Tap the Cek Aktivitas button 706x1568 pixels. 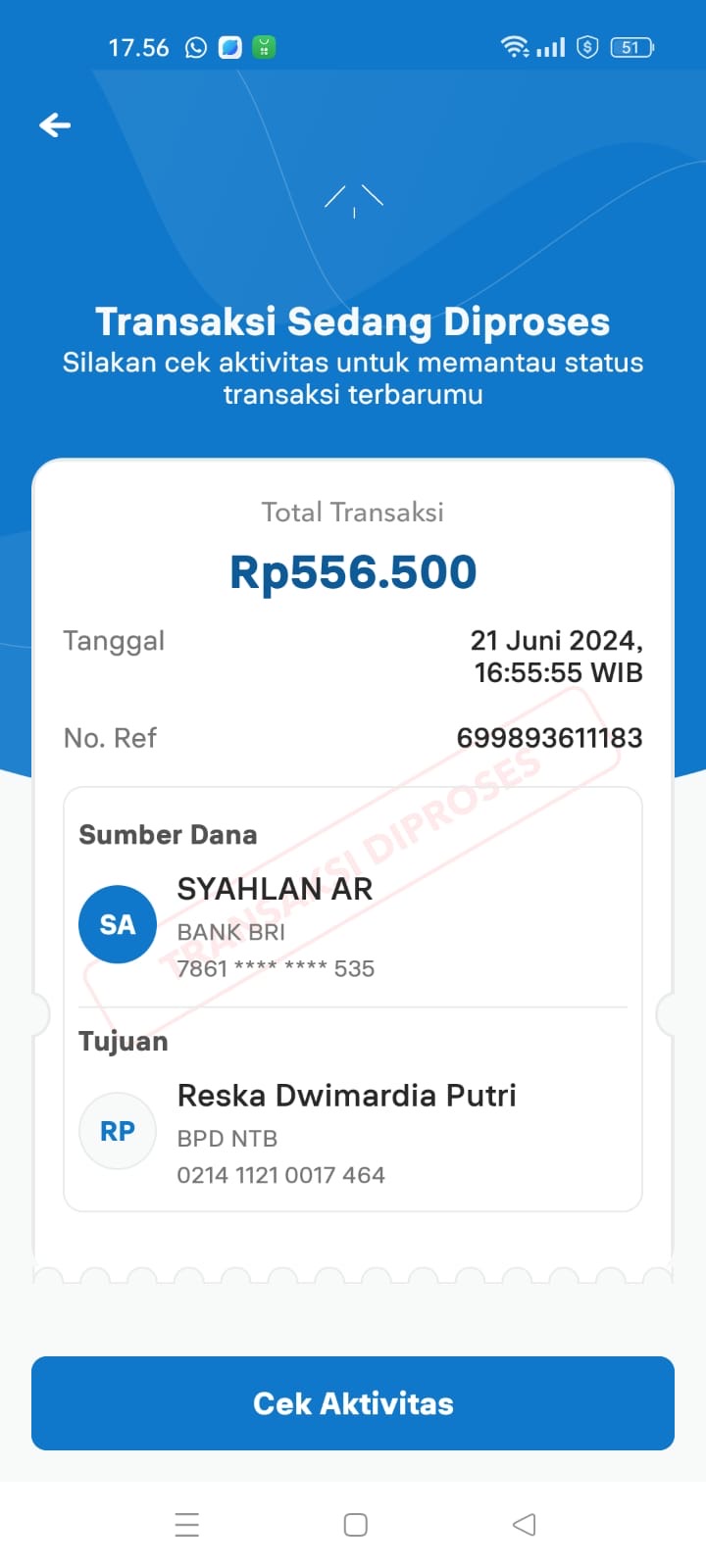pos(353,1402)
